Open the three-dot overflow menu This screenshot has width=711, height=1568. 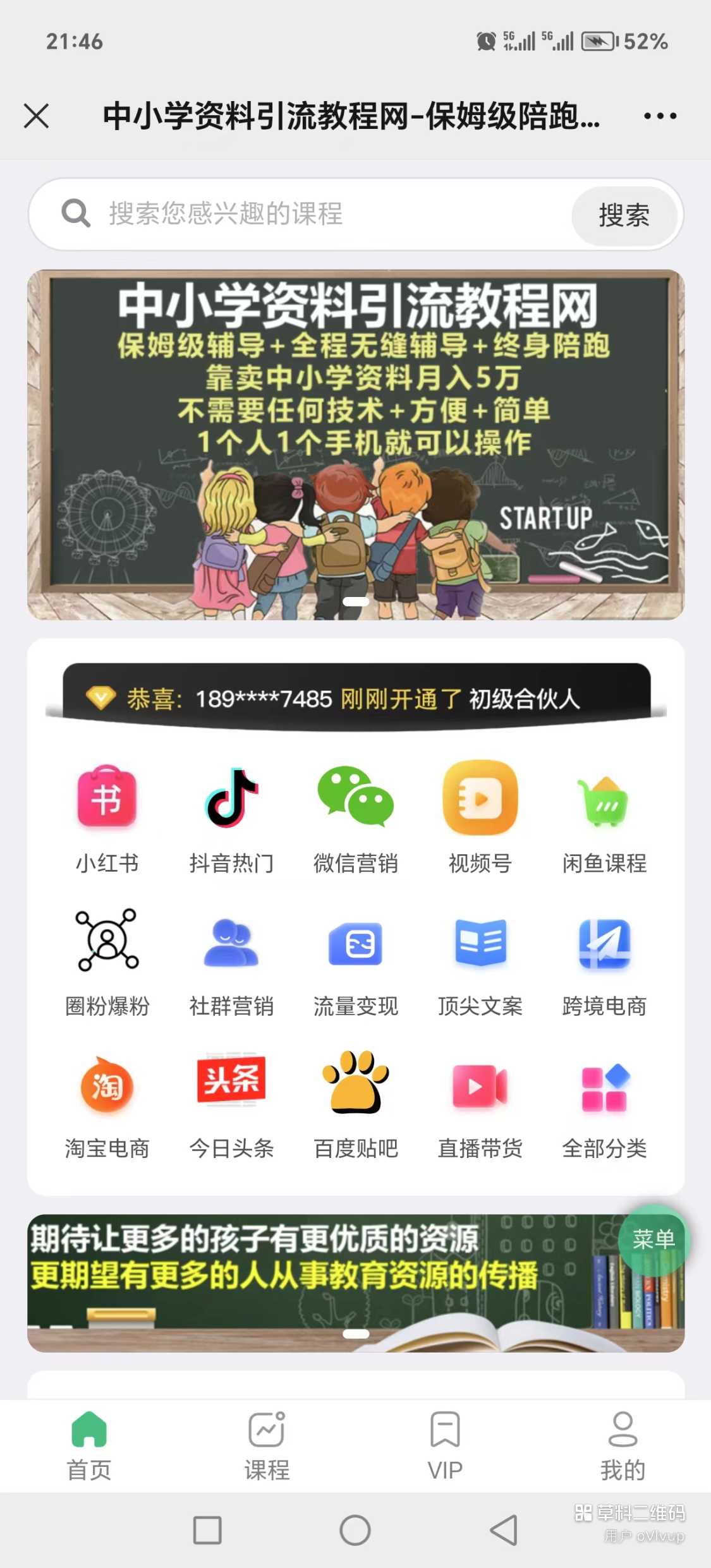click(660, 116)
